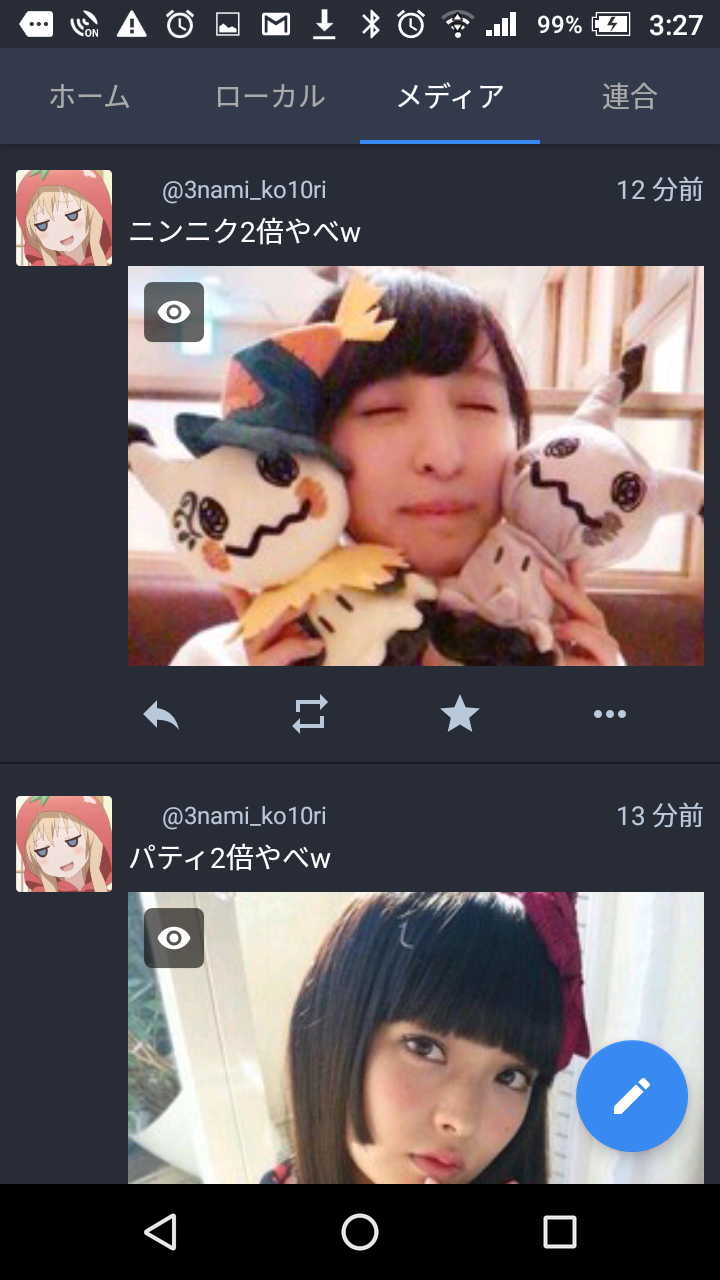Open the recent apps overview
Screen dimensions: 720x1280
[560, 1232]
